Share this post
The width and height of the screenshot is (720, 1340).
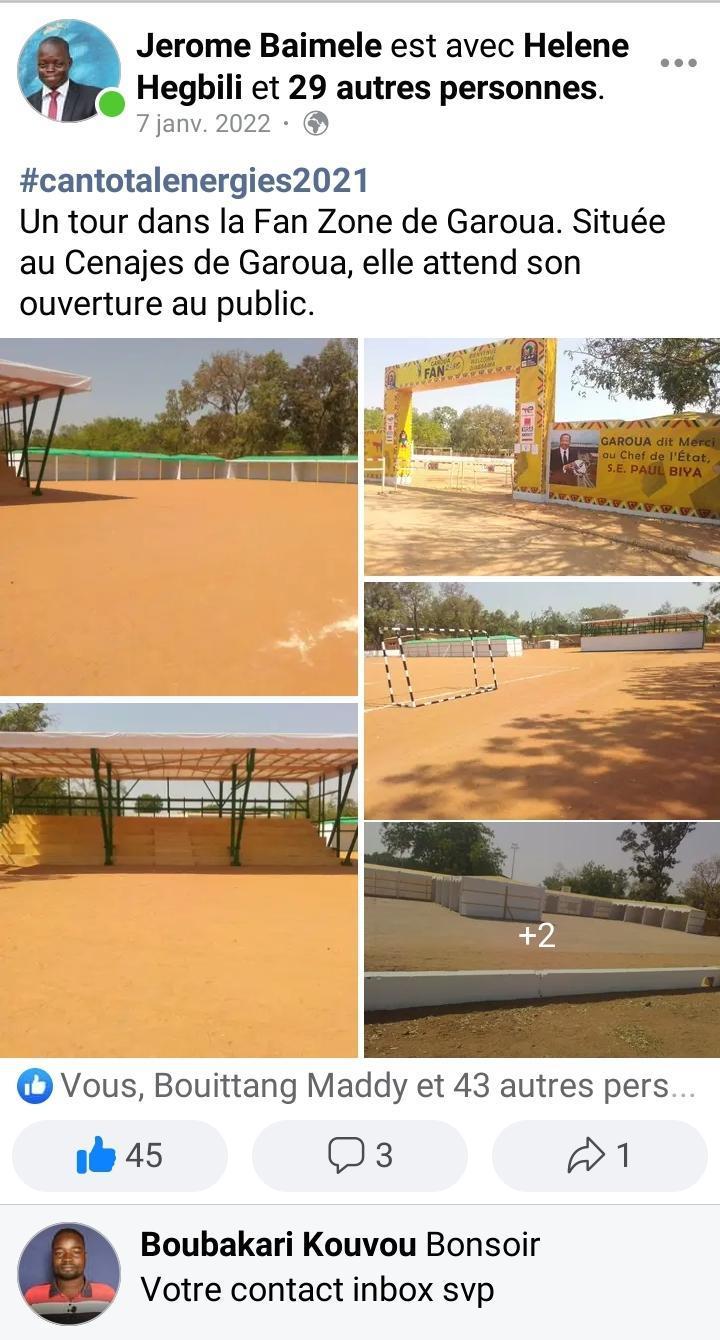pos(600,1156)
